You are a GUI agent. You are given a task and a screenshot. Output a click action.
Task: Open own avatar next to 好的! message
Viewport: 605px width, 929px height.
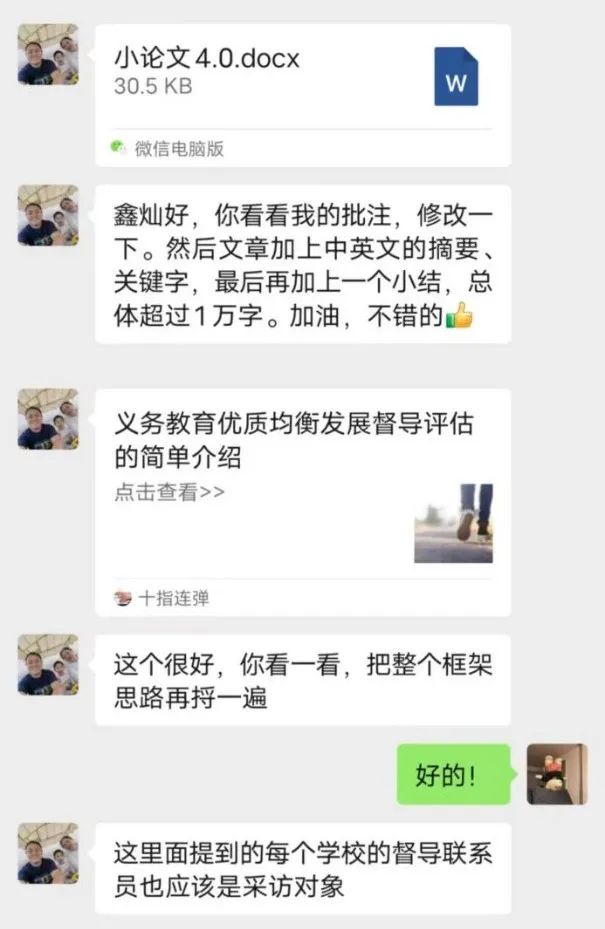point(556,774)
